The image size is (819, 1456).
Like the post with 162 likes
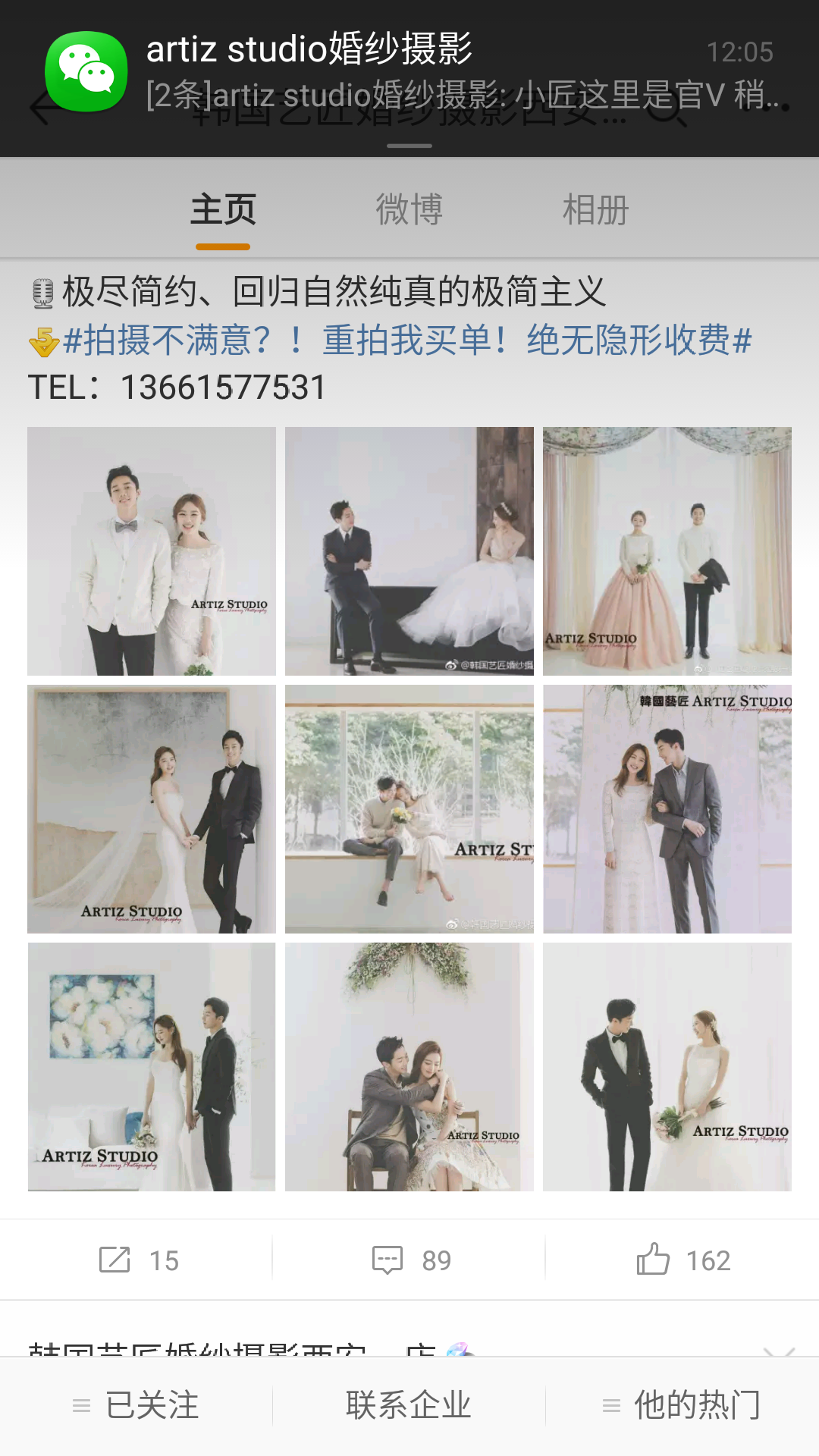(682, 1260)
